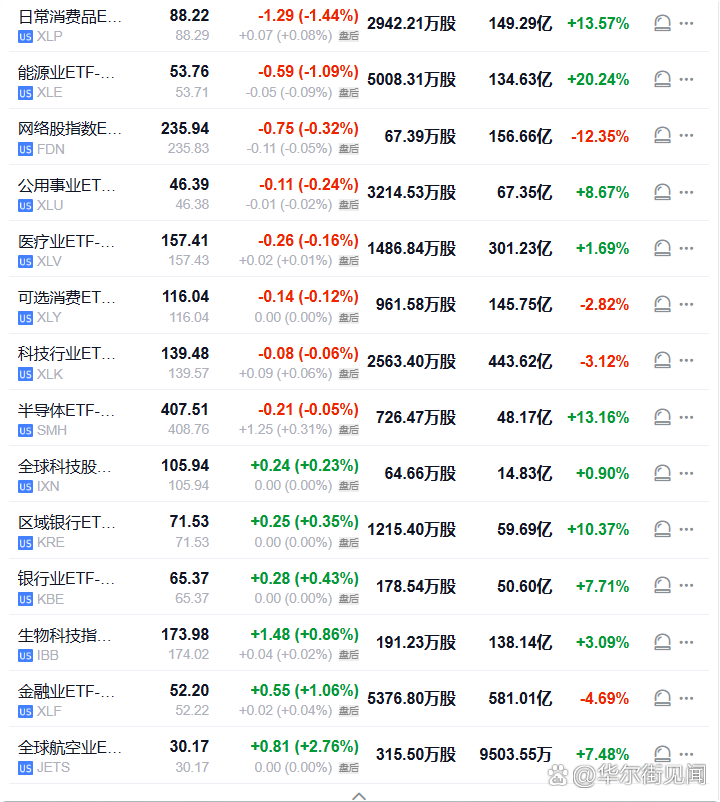Open the KRE regional banks ETF

(x=70, y=531)
